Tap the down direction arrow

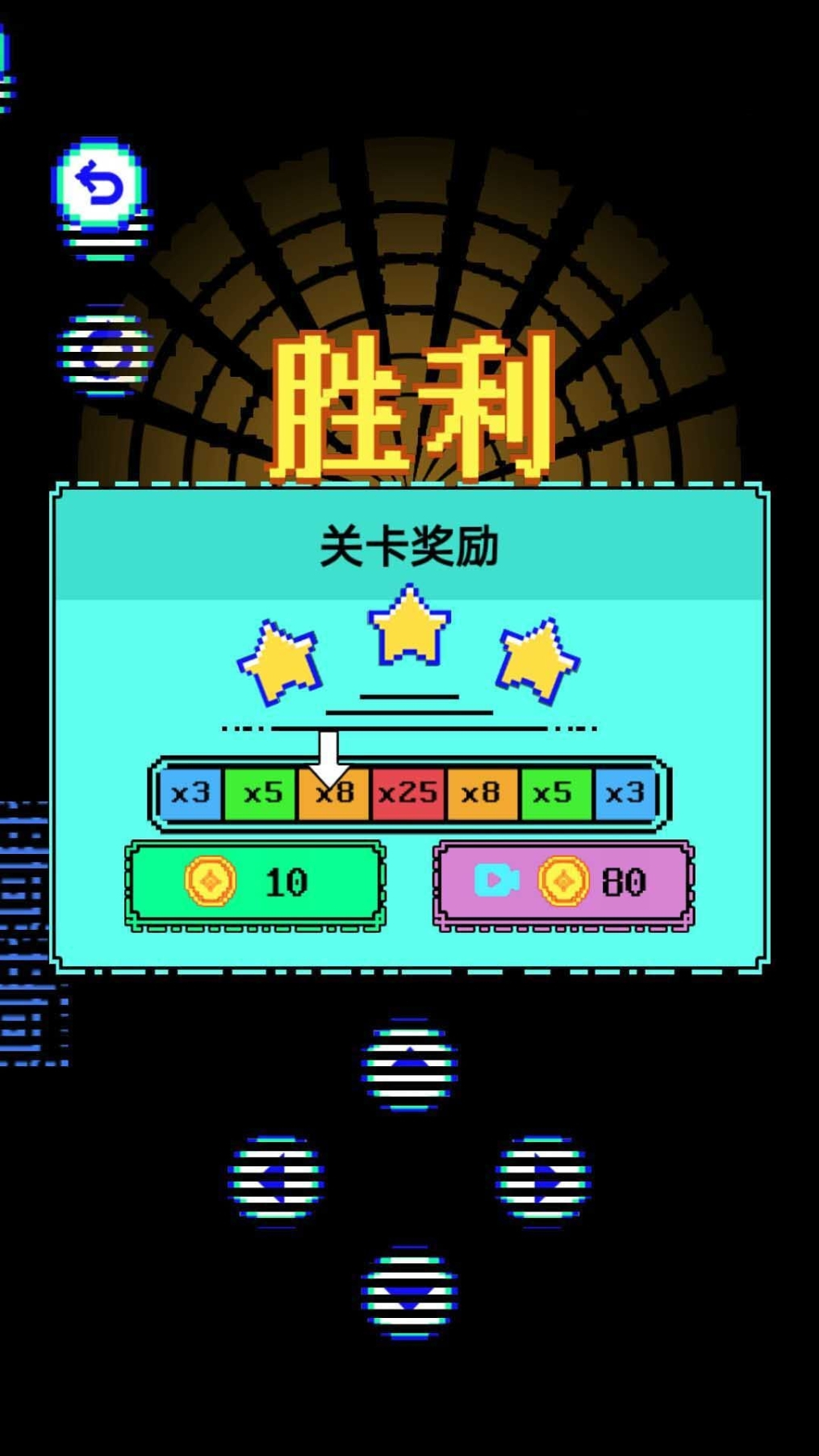409,1293
